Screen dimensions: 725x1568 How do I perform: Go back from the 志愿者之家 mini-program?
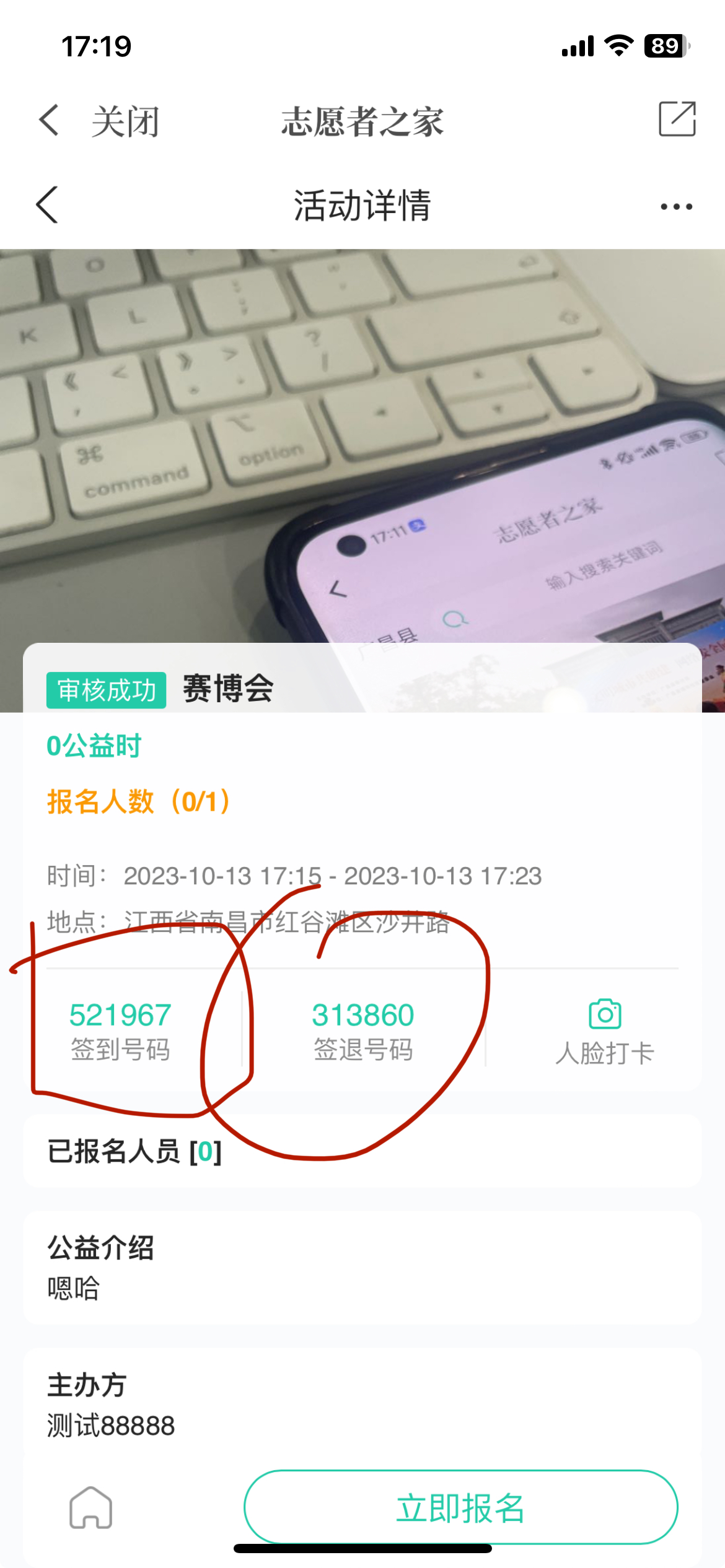click(50, 120)
